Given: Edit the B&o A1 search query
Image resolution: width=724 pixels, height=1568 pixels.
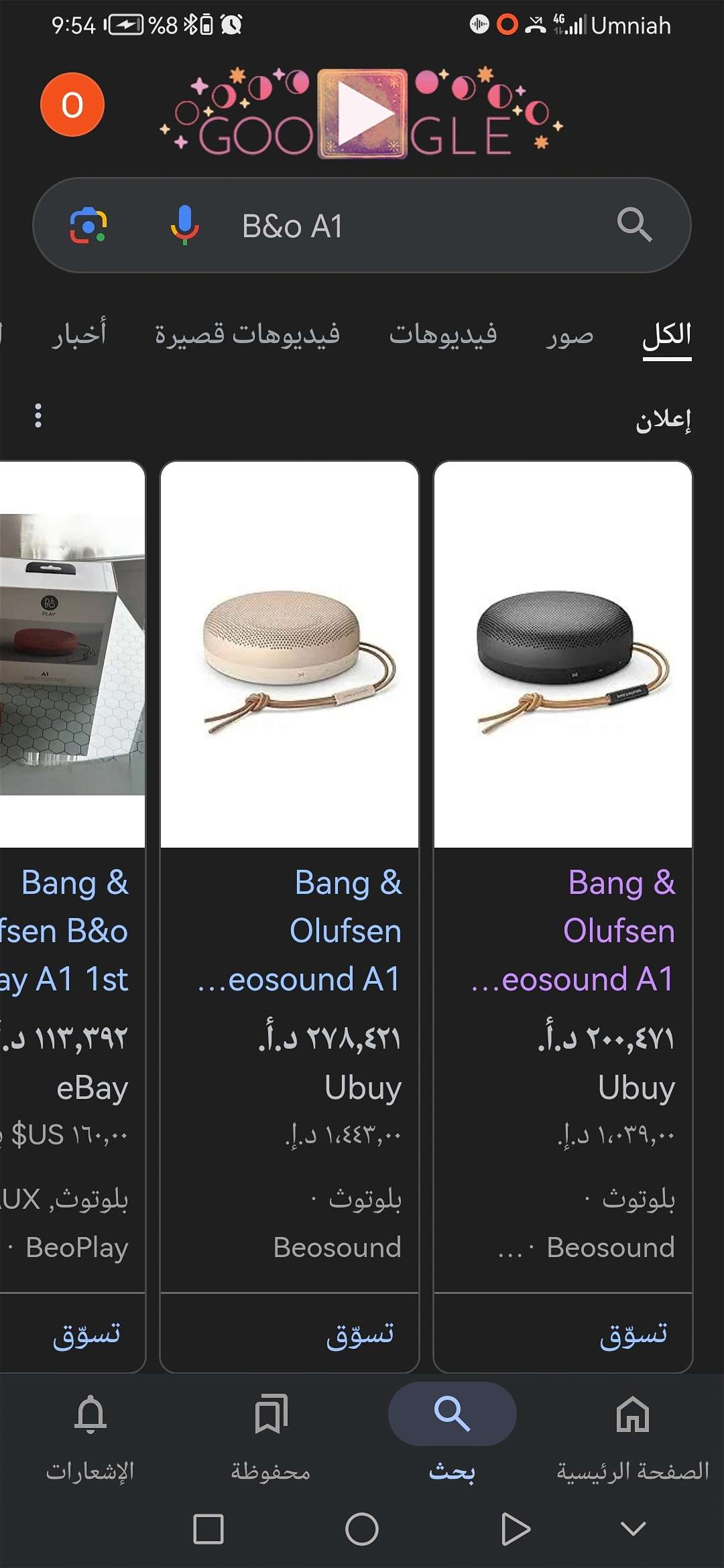Looking at the screenshot, I should 402,226.
